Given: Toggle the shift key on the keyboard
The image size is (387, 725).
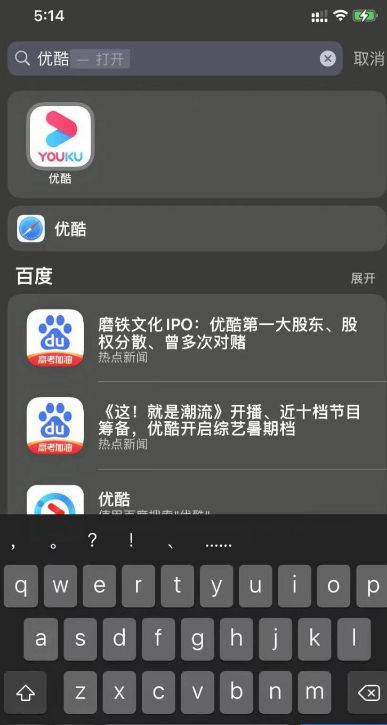Looking at the screenshot, I should point(25,692).
